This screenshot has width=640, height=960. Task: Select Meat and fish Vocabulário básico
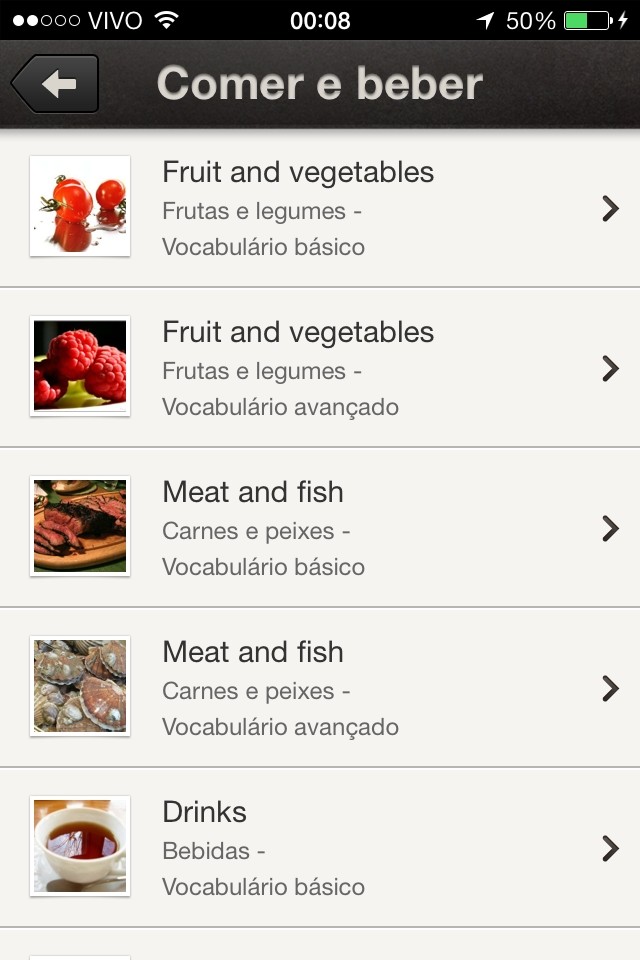pyautogui.click(x=320, y=528)
